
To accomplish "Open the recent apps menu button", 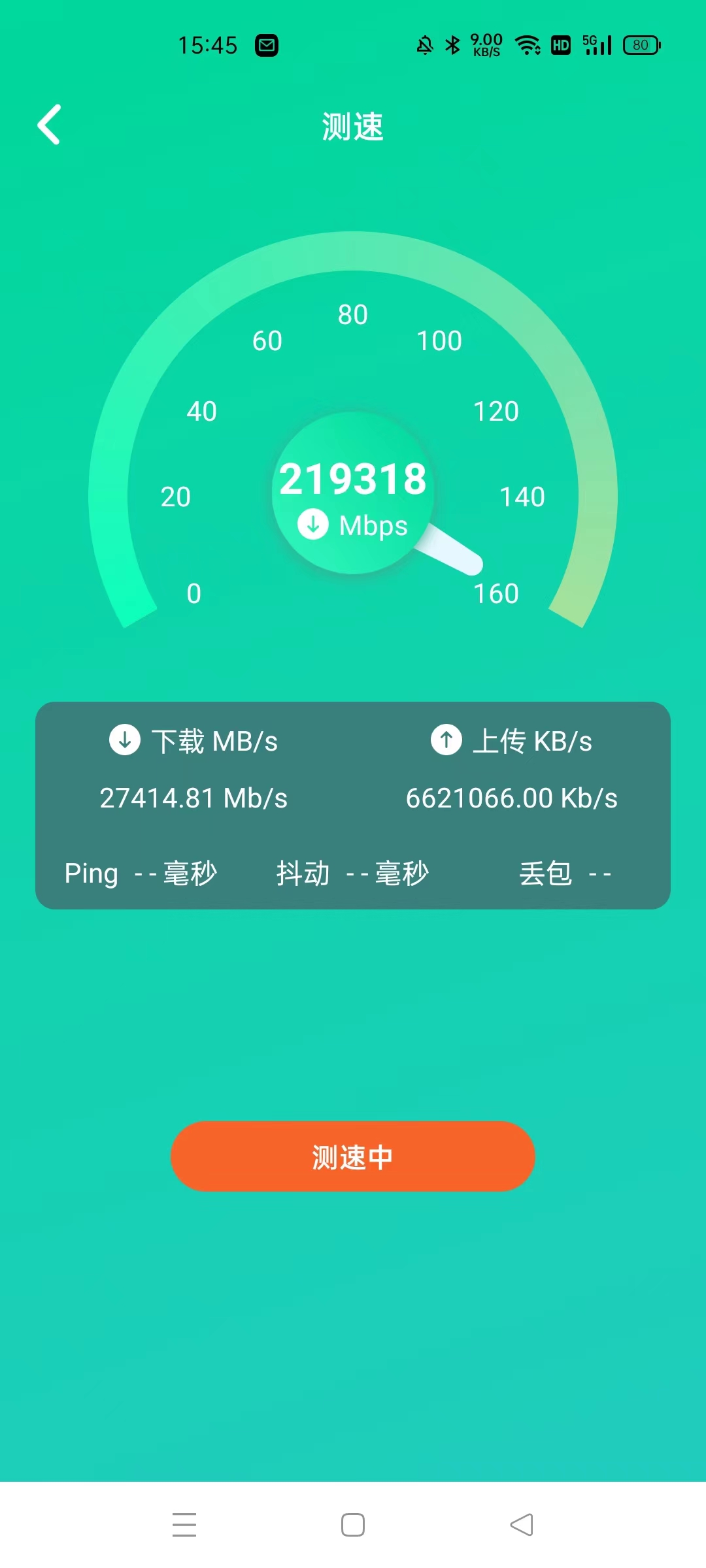I will click(x=185, y=1524).
